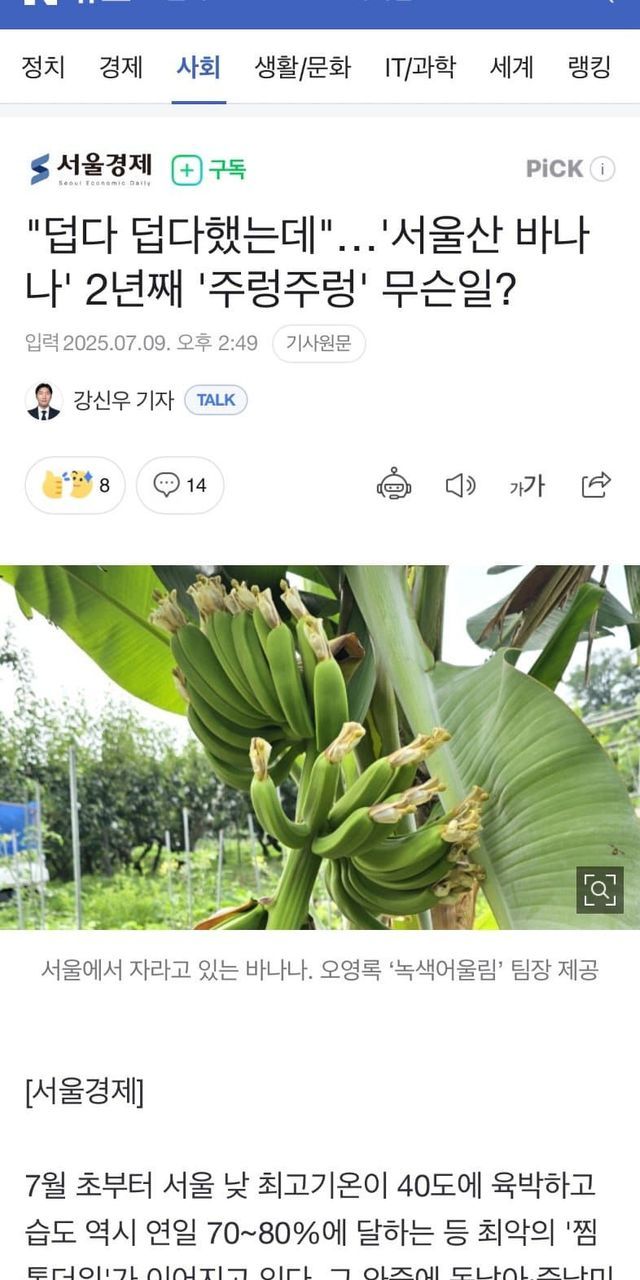React to the article with emoji button
The height and width of the screenshot is (1280, 640).
tap(75, 486)
